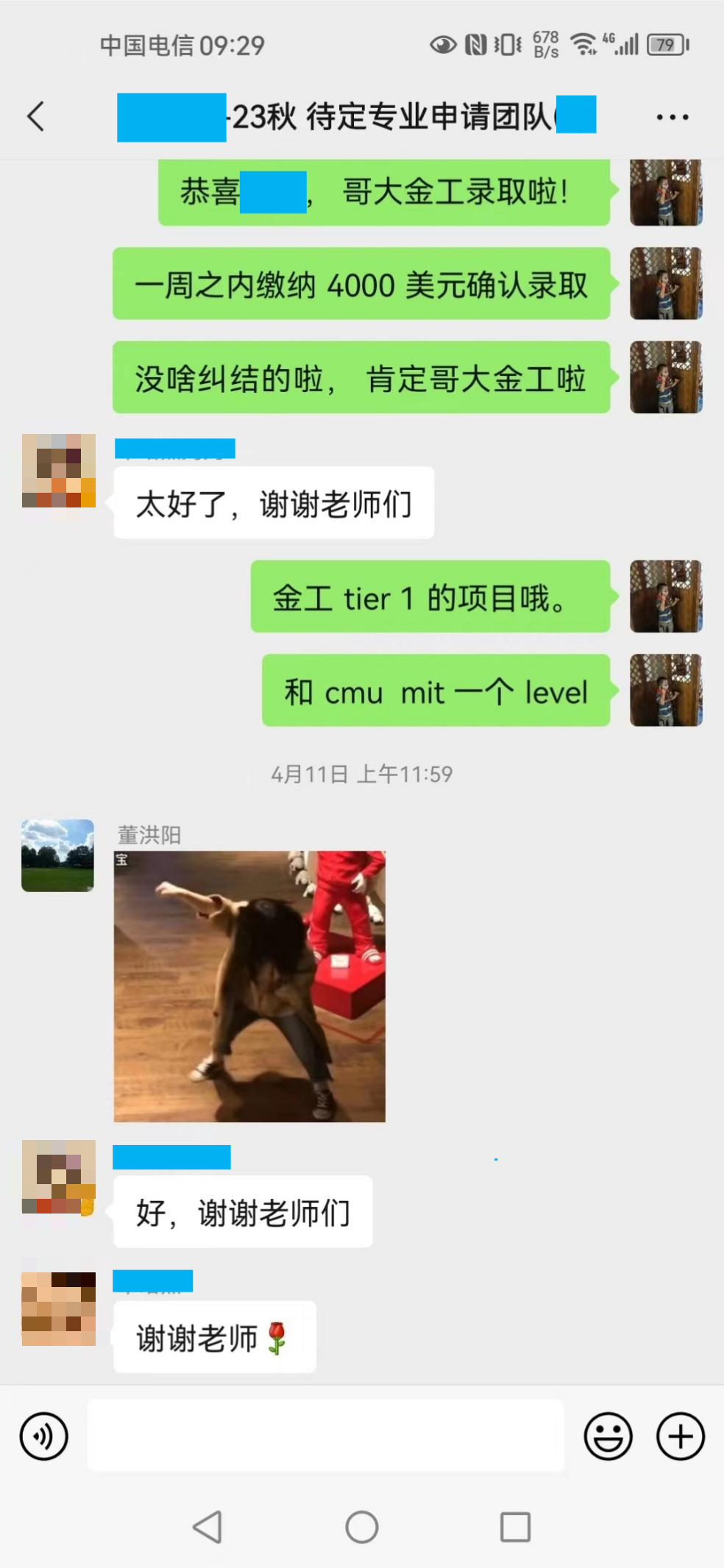The height and width of the screenshot is (1568, 724).
Task: Tap the message text field
Action: 325,1436
